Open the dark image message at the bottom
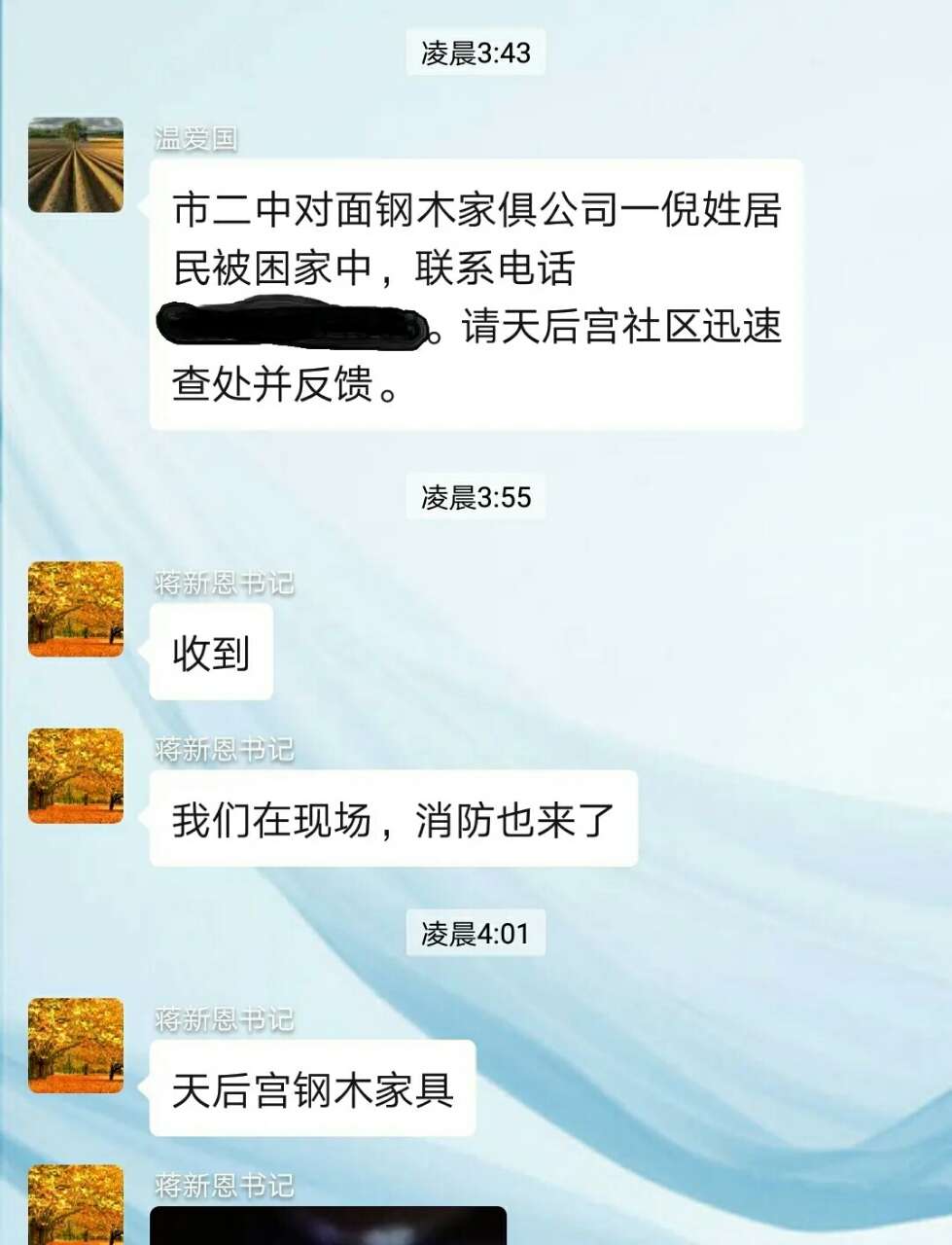Screen dimensions: 952x1245 pyautogui.click(x=328, y=1226)
